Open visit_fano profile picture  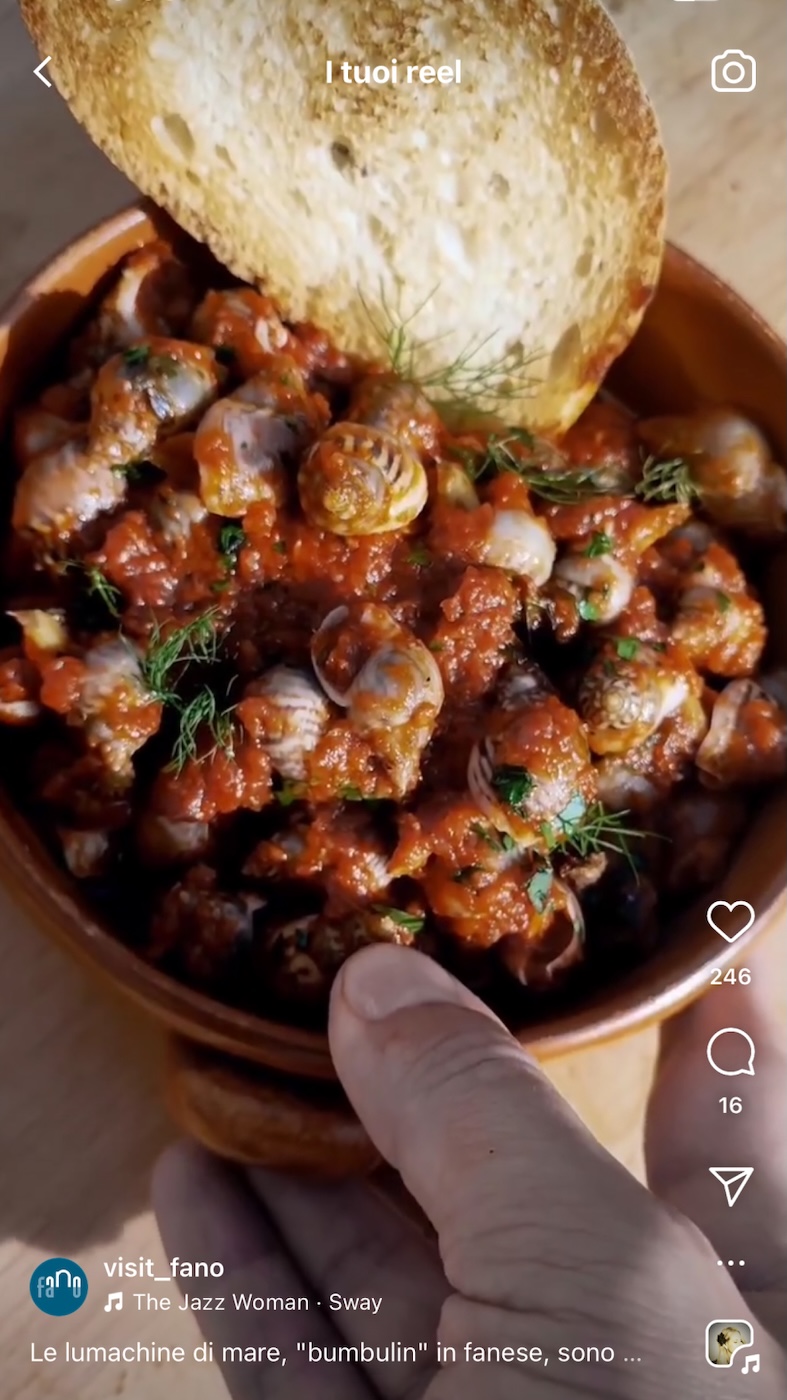click(59, 1286)
